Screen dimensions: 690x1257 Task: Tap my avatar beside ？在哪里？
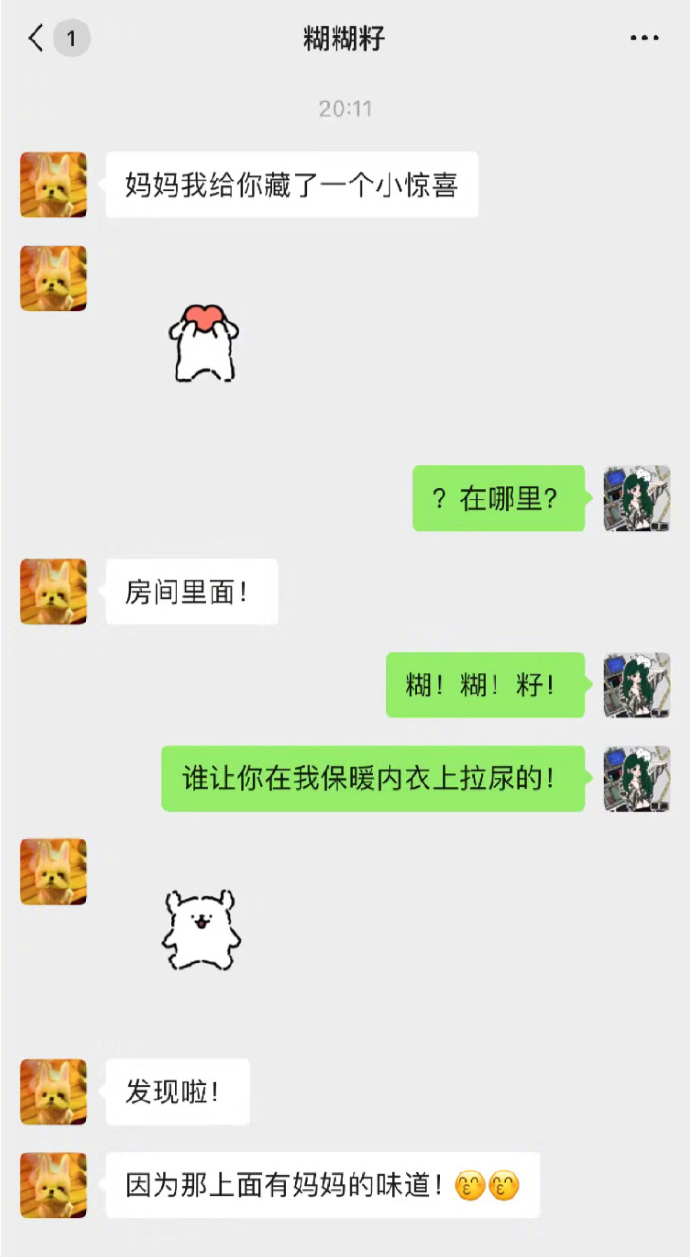(x=636, y=498)
